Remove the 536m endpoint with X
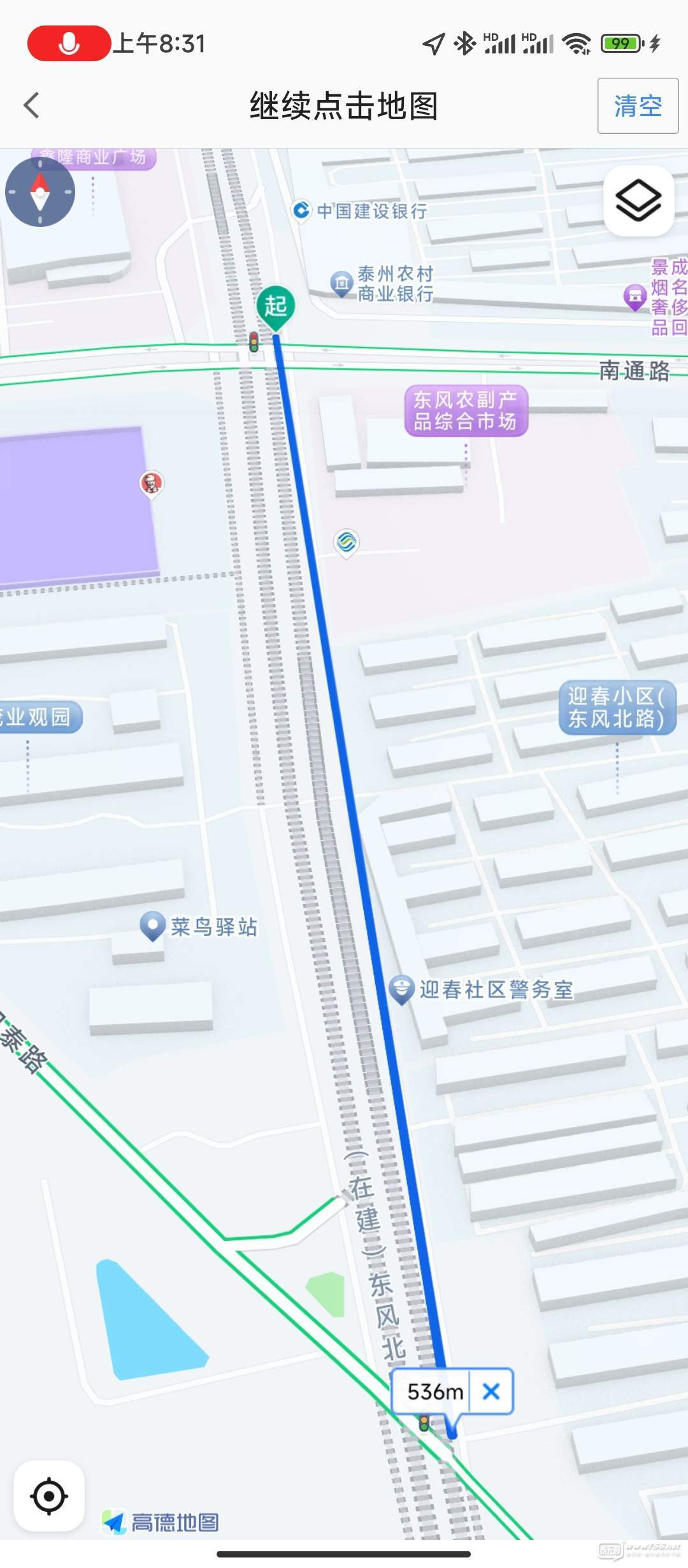 tap(491, 1391)
